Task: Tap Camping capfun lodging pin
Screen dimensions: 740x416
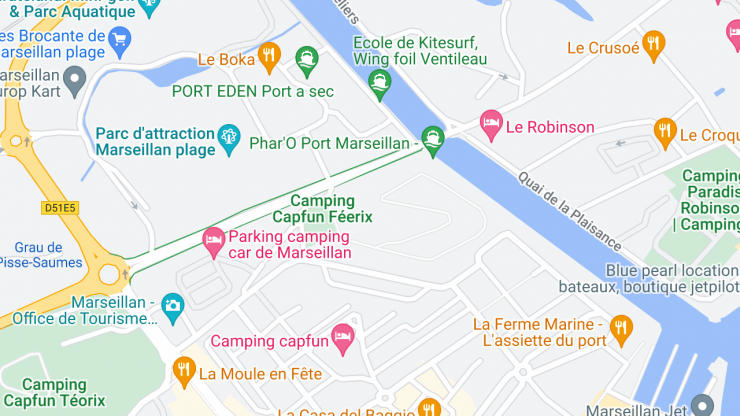Action: coord(343,337)
